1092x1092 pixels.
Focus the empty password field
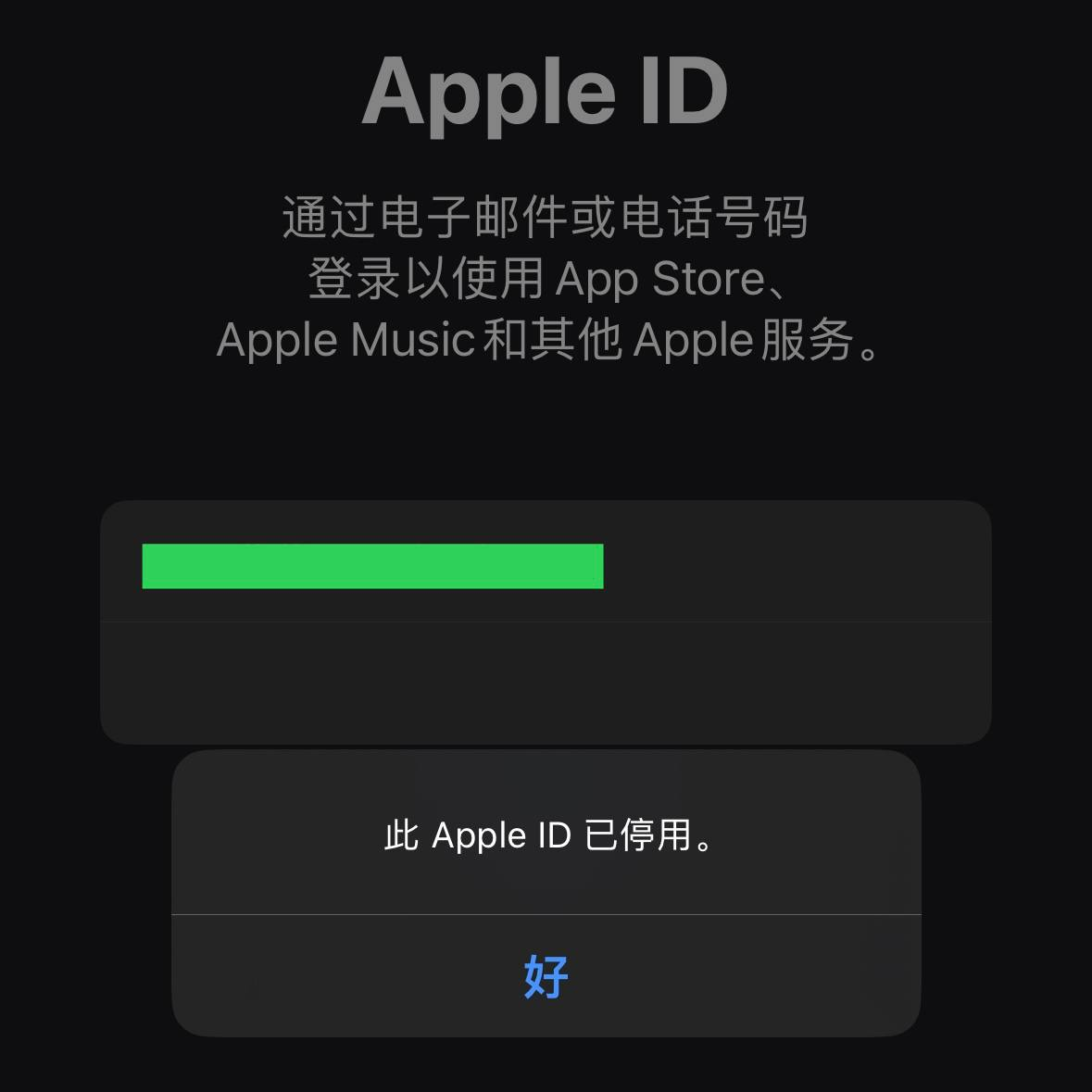tap(545, 684)
